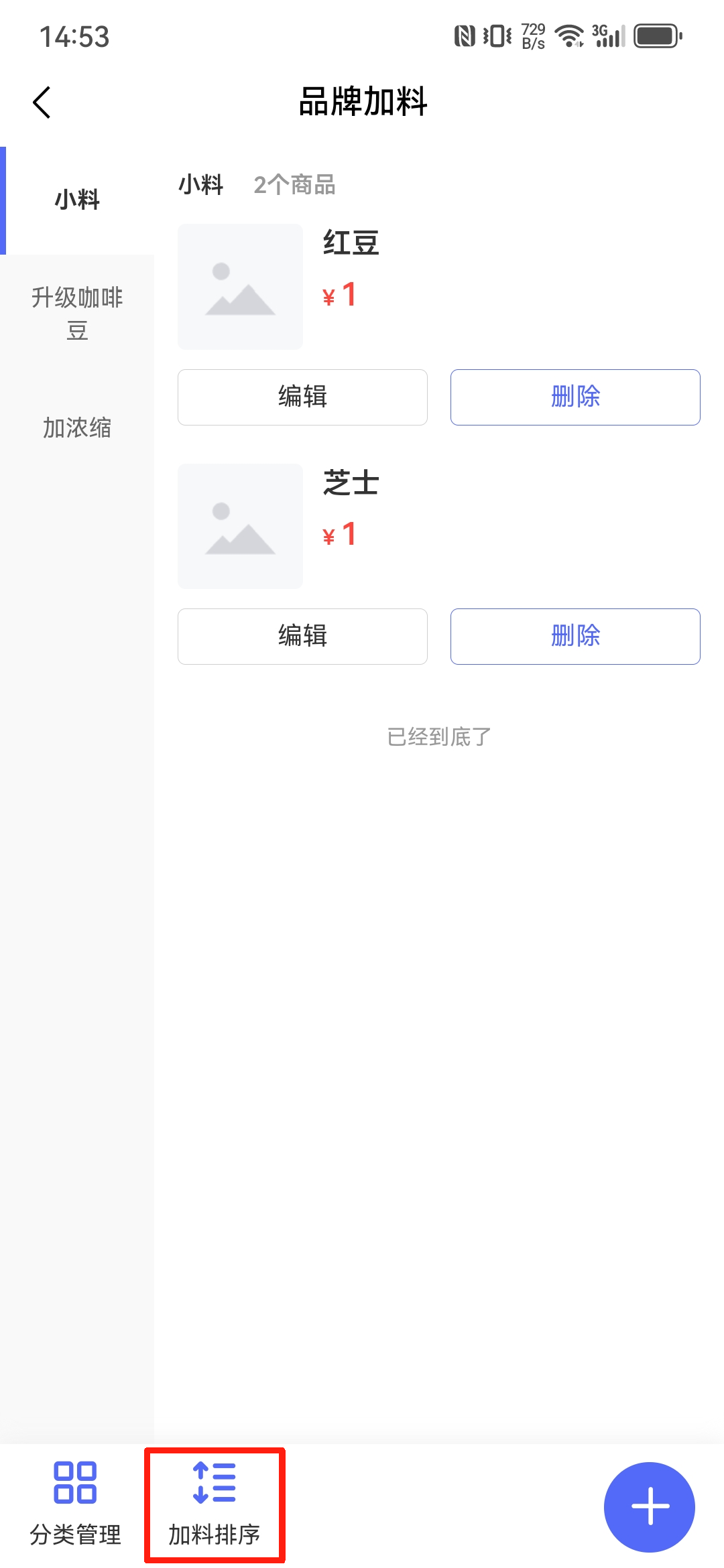The image size is (724, 1568).
Task: Switch to 升级咖啡豆 category
Action: (77, 314)
